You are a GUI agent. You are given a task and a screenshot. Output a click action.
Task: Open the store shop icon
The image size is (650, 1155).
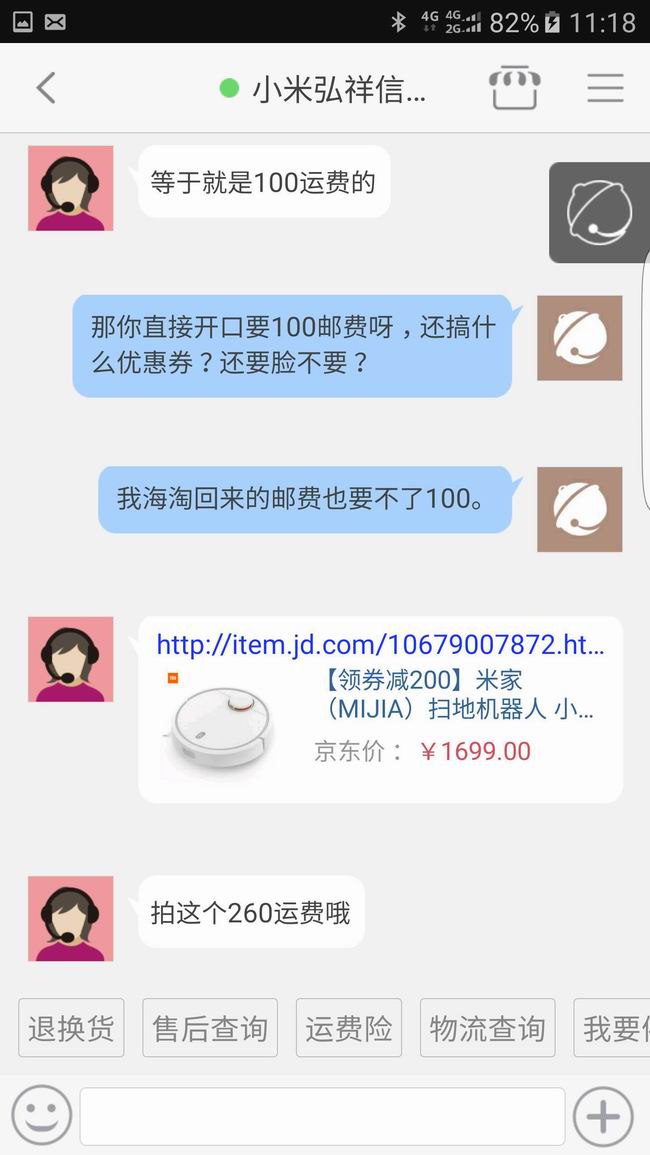515,88
